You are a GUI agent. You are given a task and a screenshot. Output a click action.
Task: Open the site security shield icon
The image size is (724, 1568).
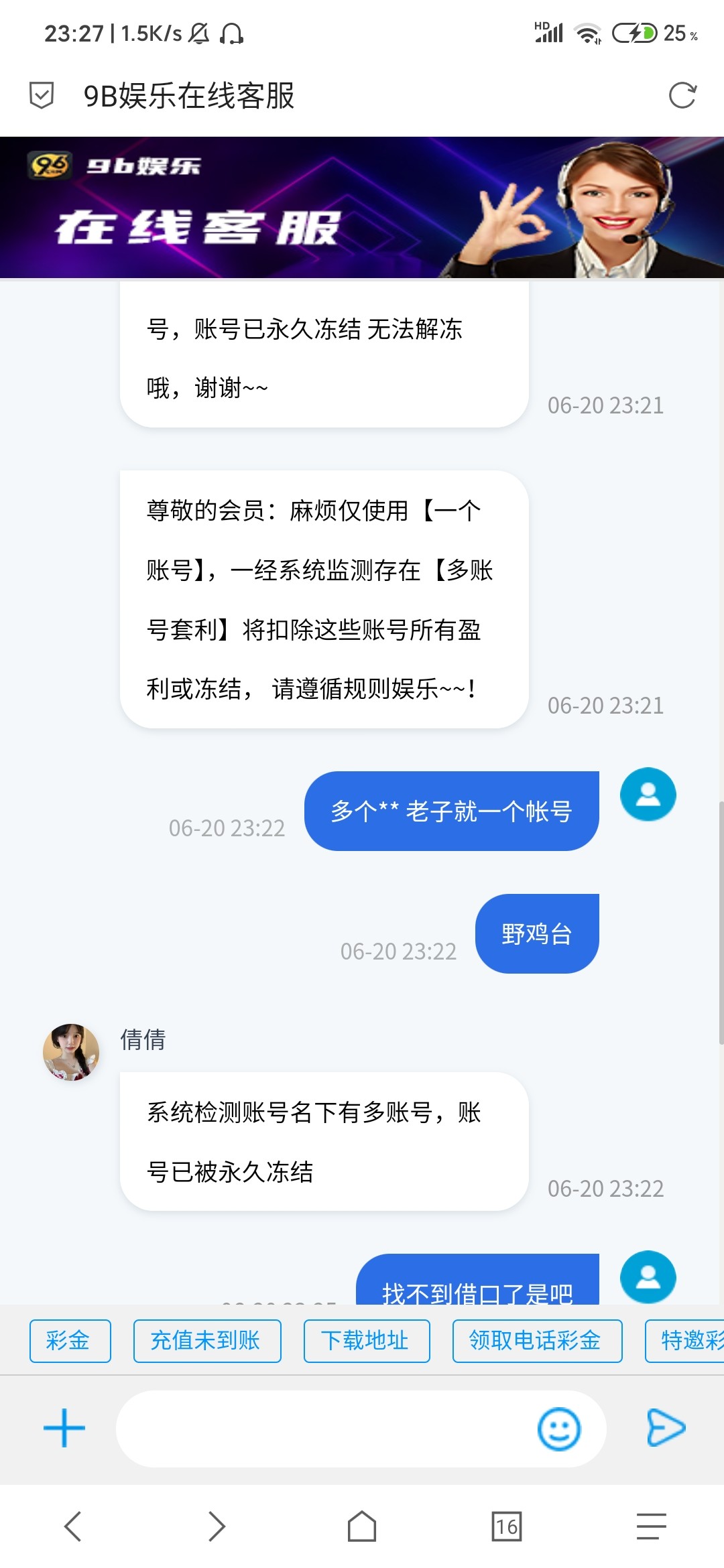pos(42,95)
